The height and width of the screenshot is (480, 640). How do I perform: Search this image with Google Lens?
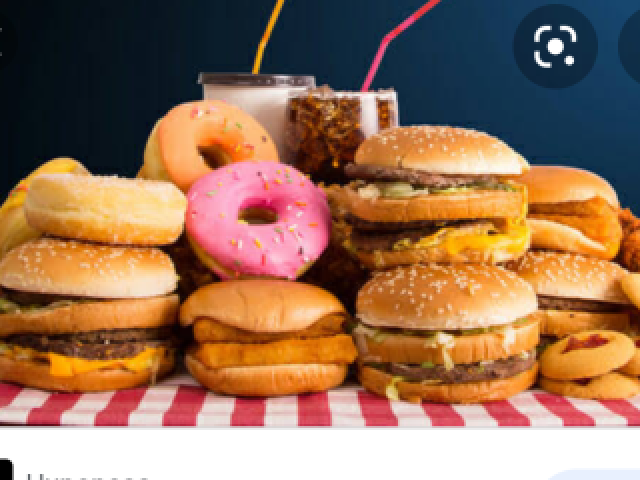pos(555,46)
